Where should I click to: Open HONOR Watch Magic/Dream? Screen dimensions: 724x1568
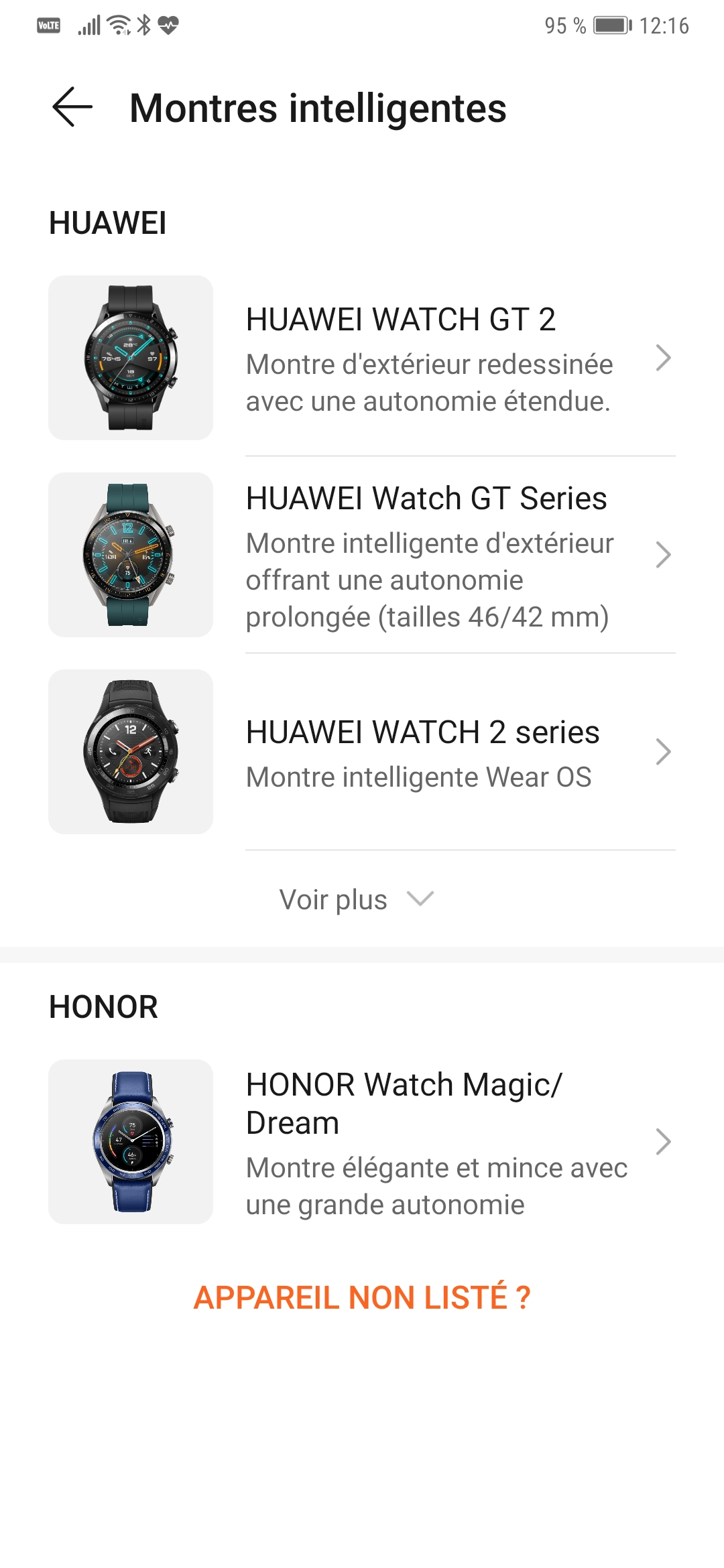(x=362, y=1142)
